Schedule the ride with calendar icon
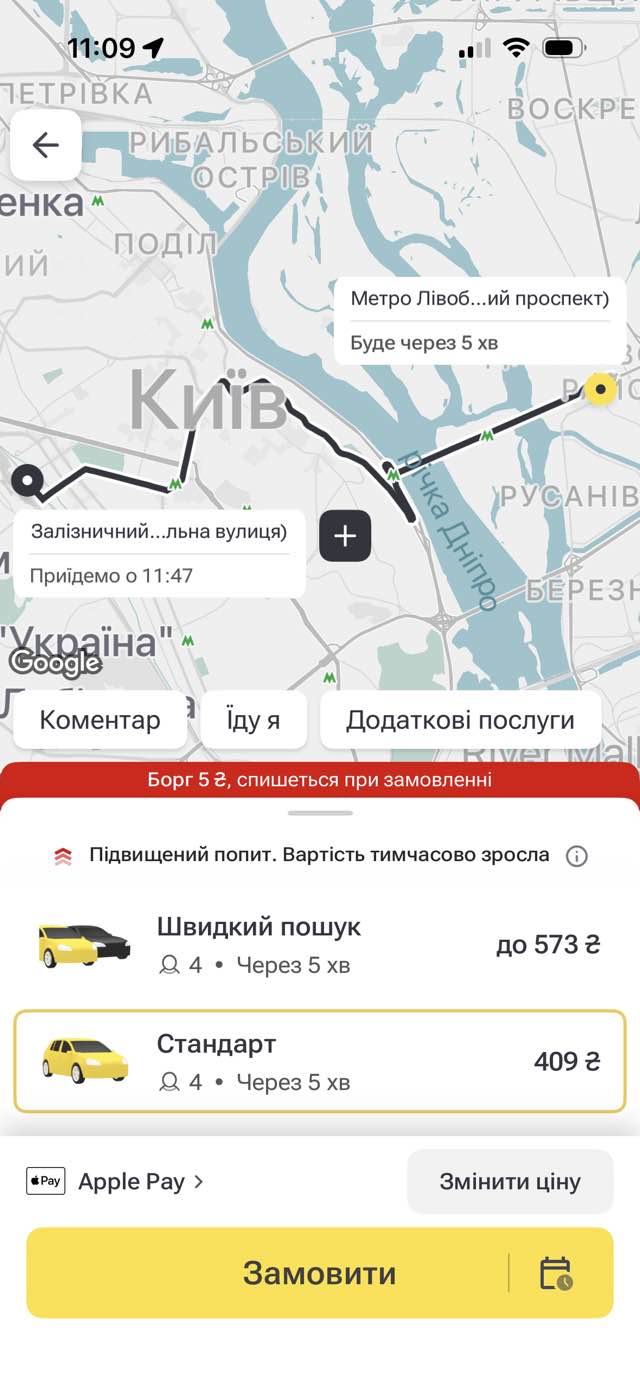 (556, 1273)
